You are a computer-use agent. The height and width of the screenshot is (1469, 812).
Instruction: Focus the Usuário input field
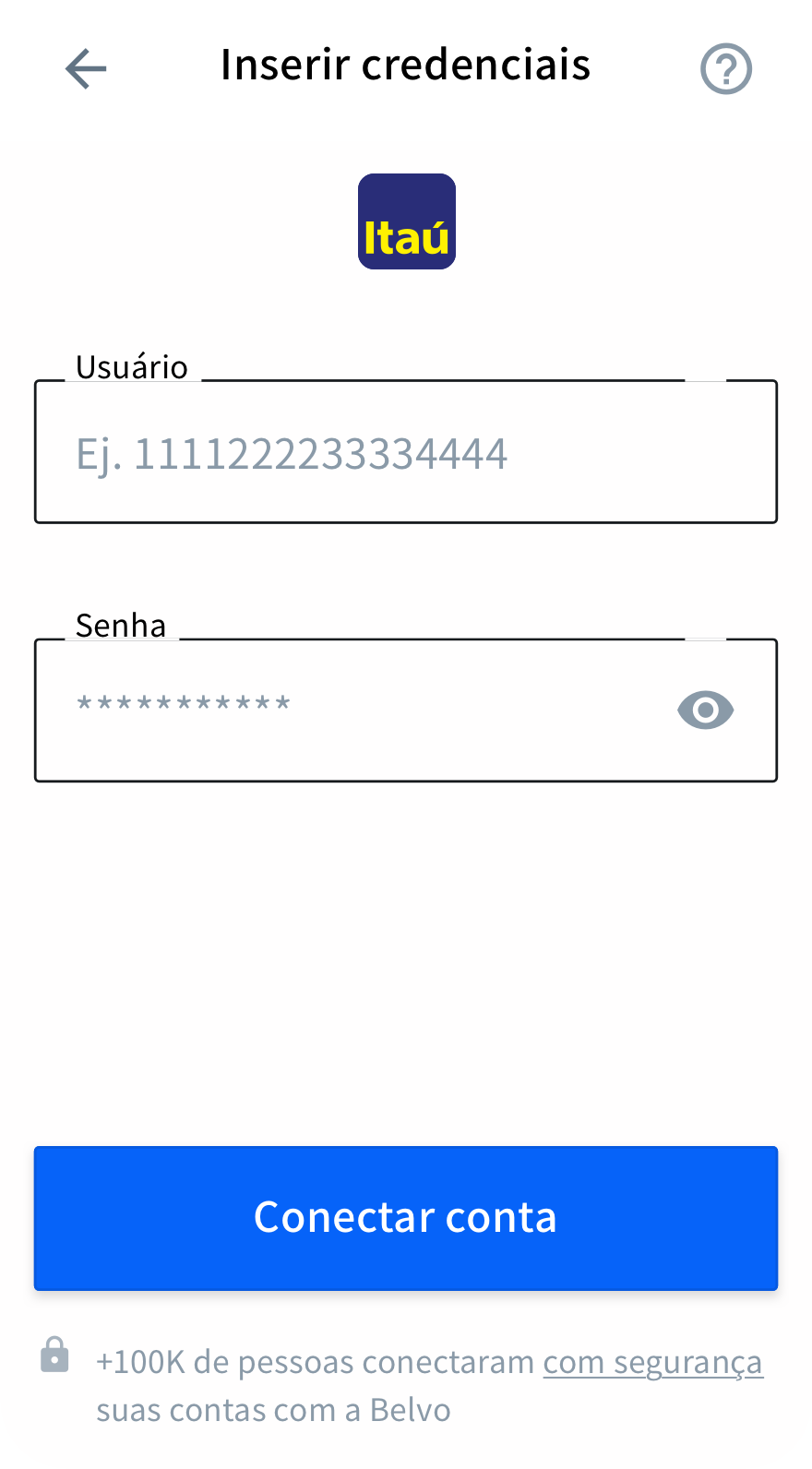(406, 452)
